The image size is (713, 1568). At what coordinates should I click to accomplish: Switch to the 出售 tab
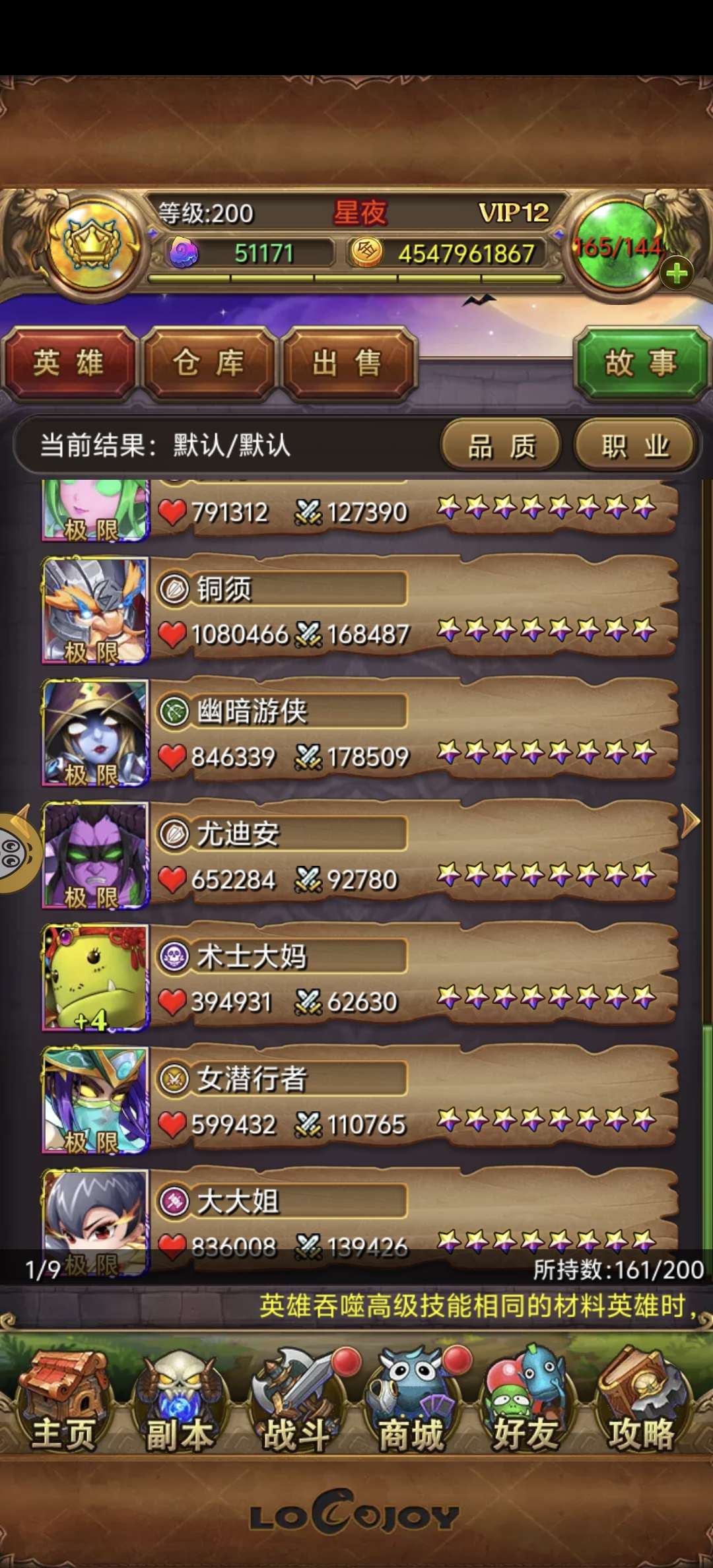(x=348, y=364)
